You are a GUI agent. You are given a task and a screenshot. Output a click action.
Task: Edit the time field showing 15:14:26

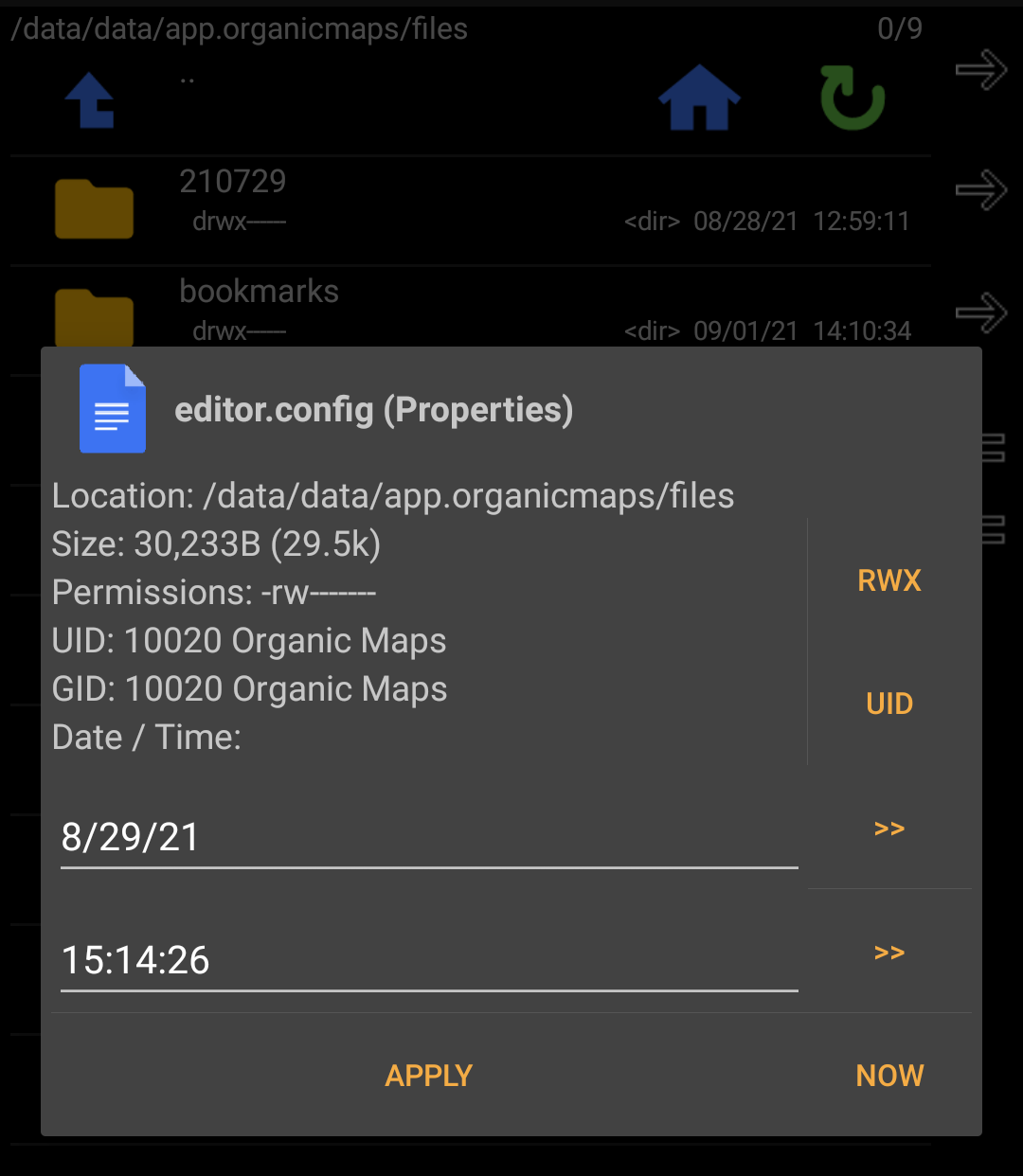click(428, 960)
